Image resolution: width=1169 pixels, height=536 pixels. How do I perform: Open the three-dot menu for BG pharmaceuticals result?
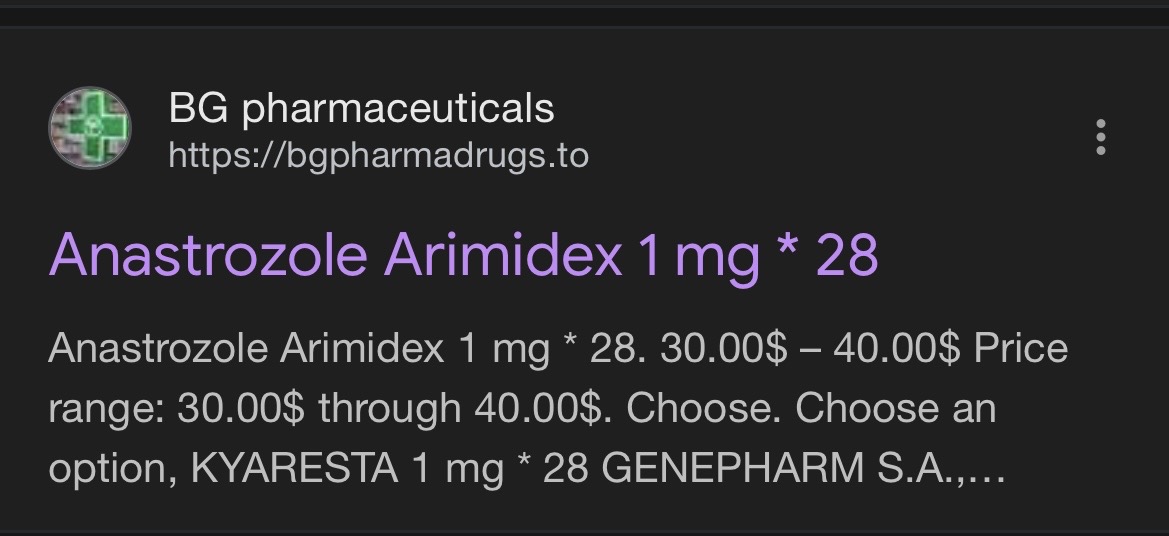point(1100,137)
